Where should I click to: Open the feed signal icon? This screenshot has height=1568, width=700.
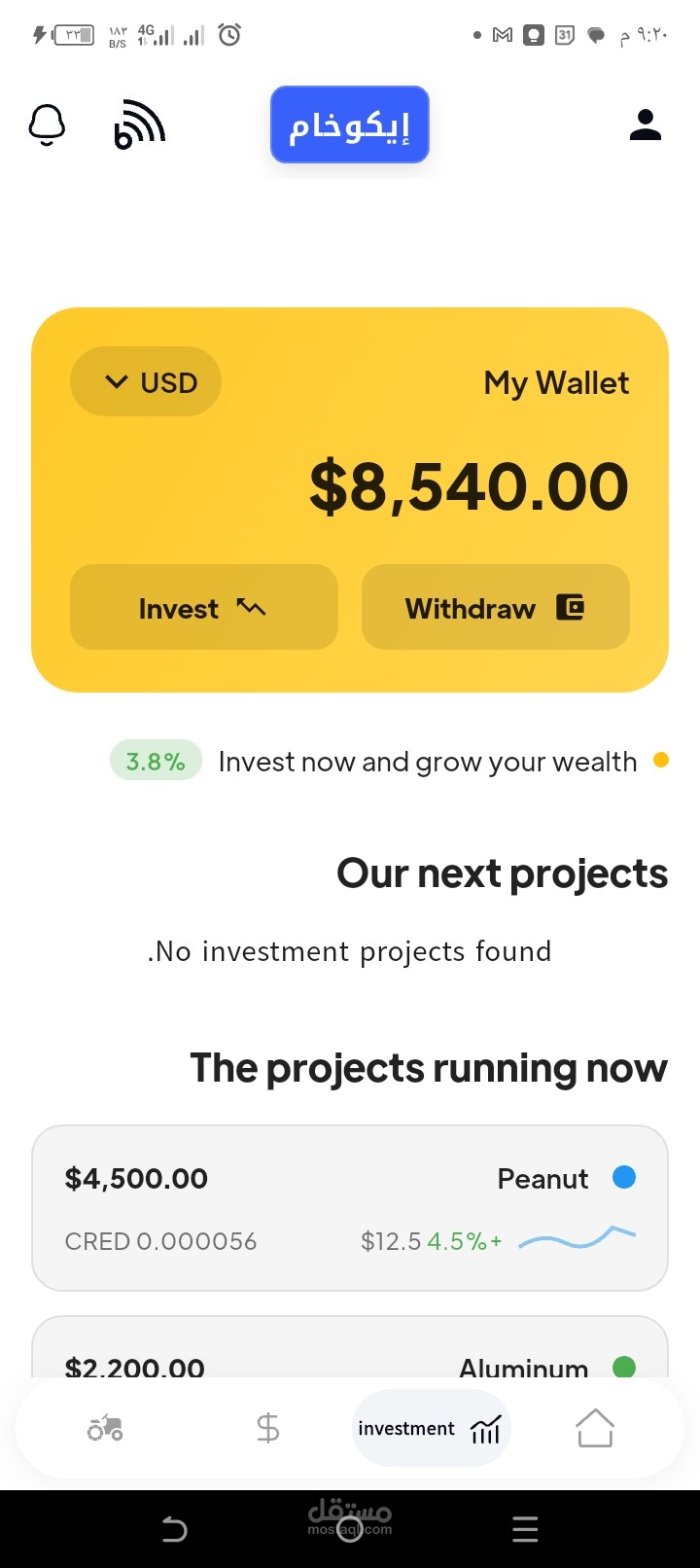point(140,126)
